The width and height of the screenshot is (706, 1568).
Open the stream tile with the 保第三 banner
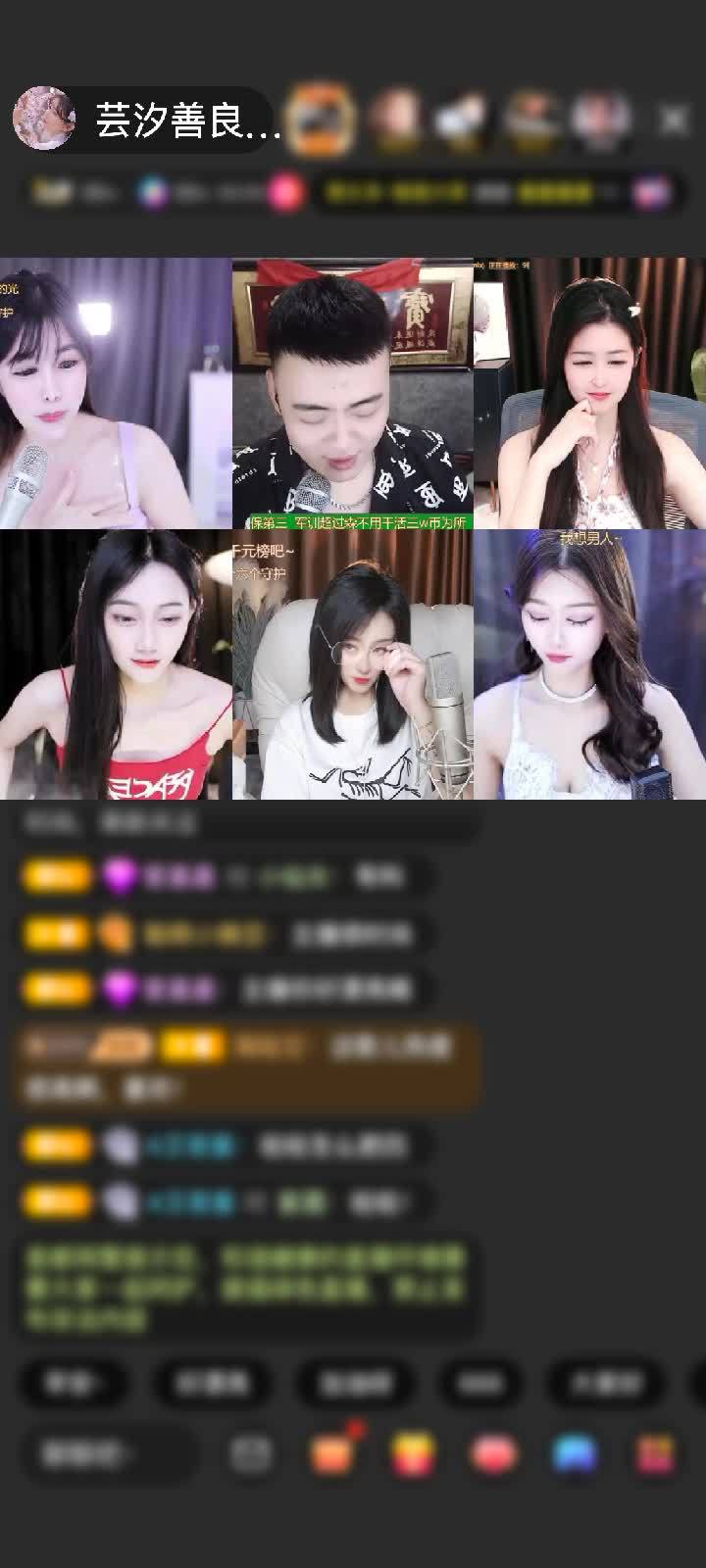[353, 393]
